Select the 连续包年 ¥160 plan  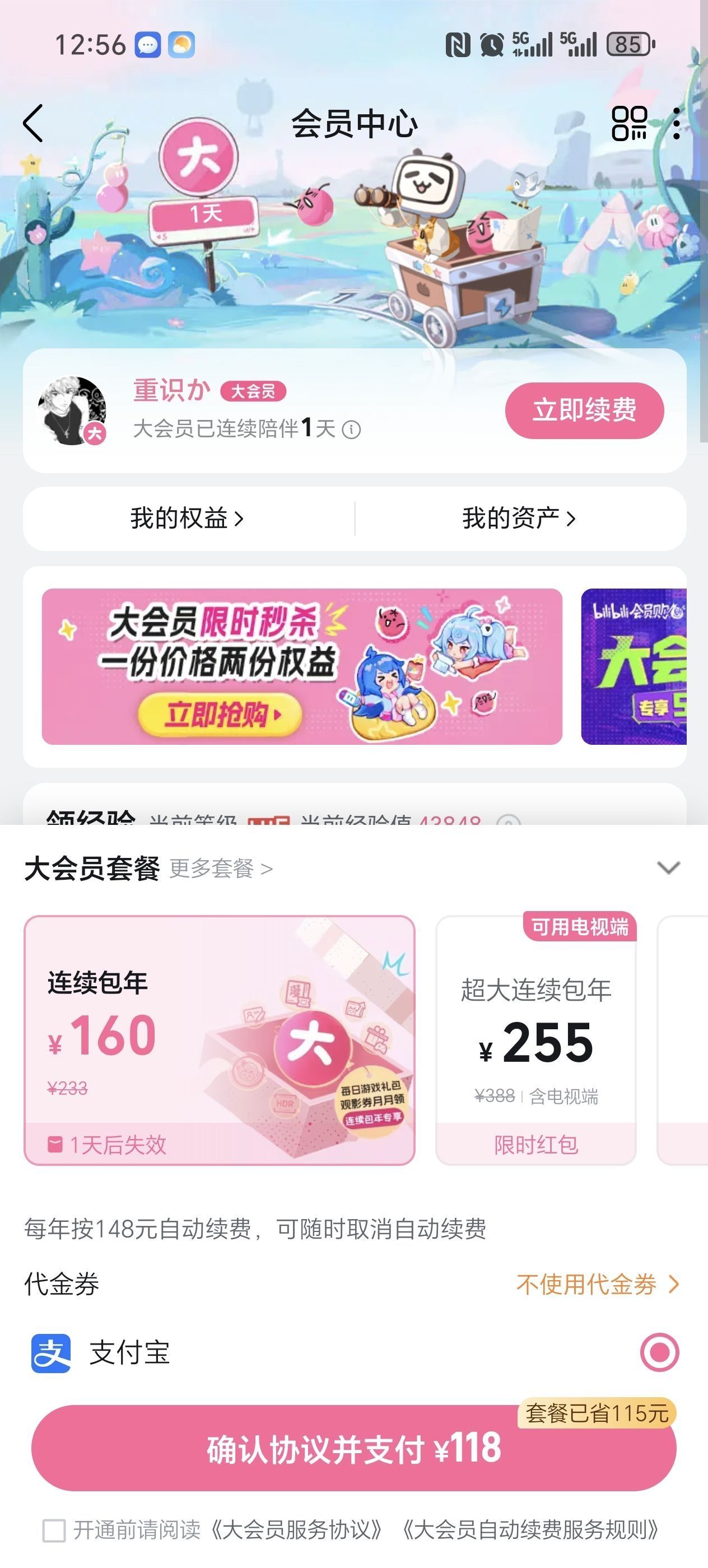tap(219, 1040)
